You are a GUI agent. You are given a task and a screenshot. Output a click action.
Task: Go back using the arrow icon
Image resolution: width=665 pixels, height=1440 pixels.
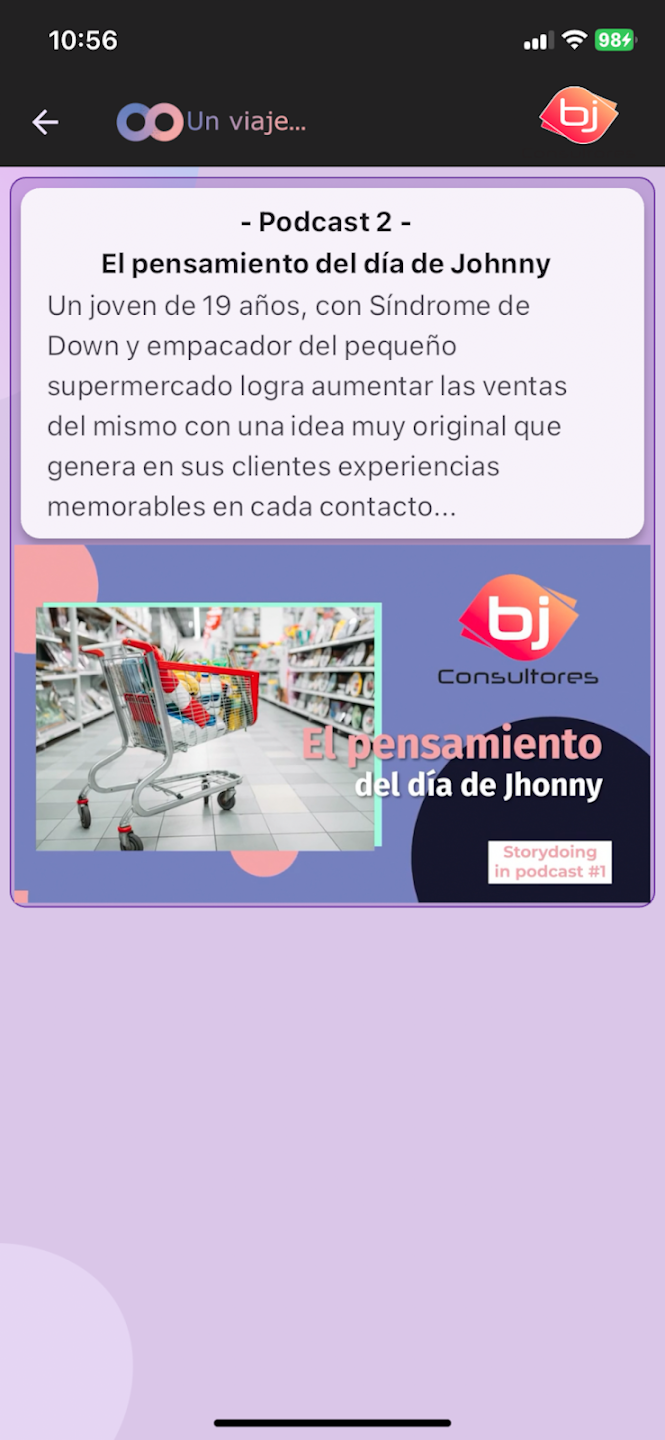(45, 122)
